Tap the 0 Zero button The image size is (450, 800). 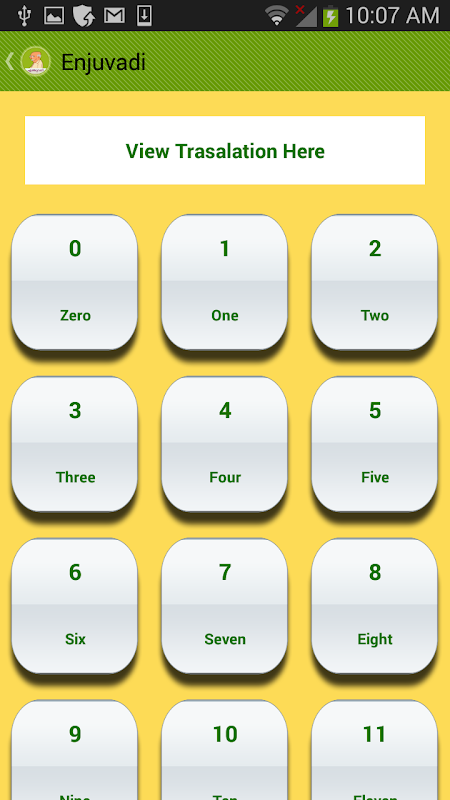point(75,282)
